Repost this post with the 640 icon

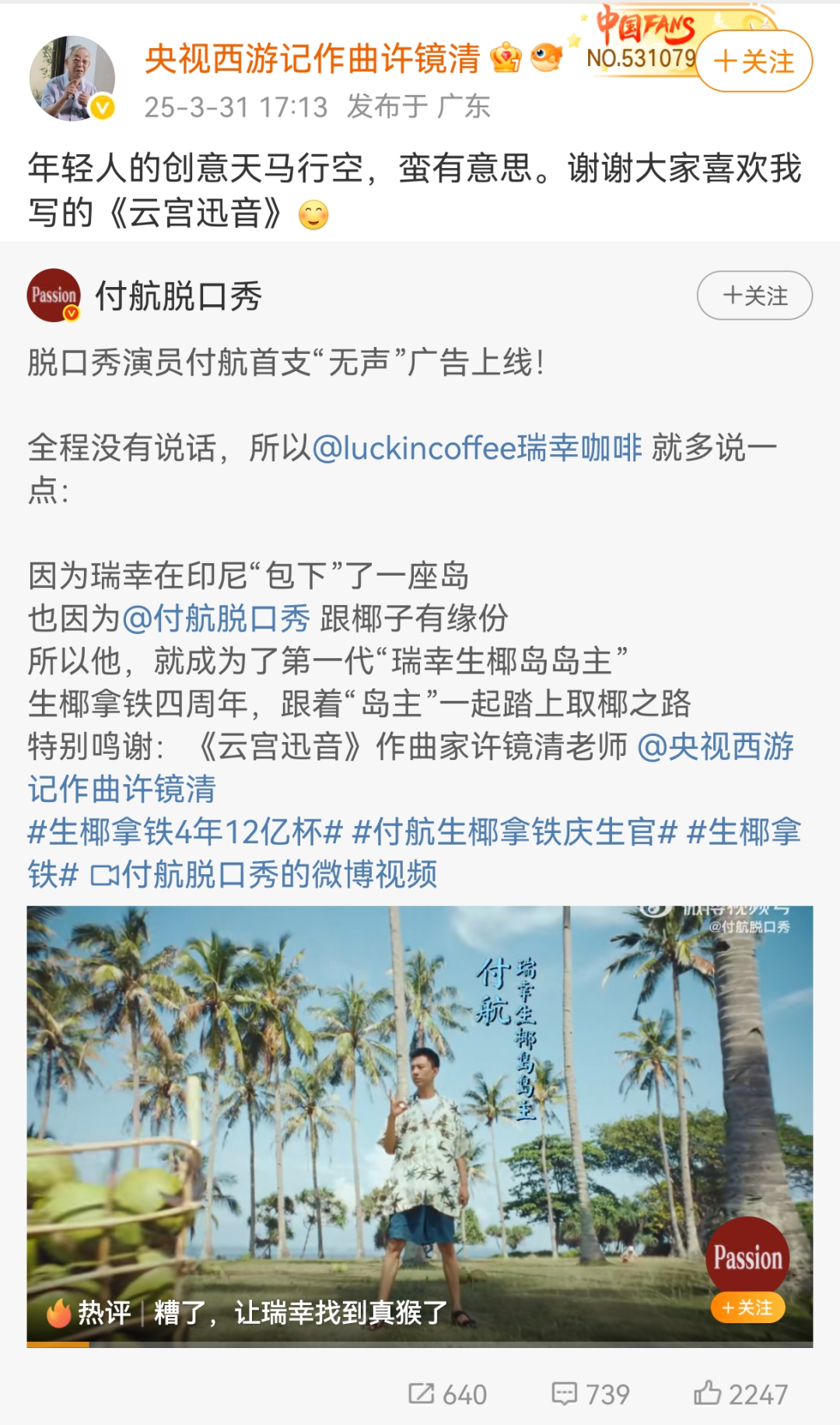pyautogui.click(x=448, y=1394)
